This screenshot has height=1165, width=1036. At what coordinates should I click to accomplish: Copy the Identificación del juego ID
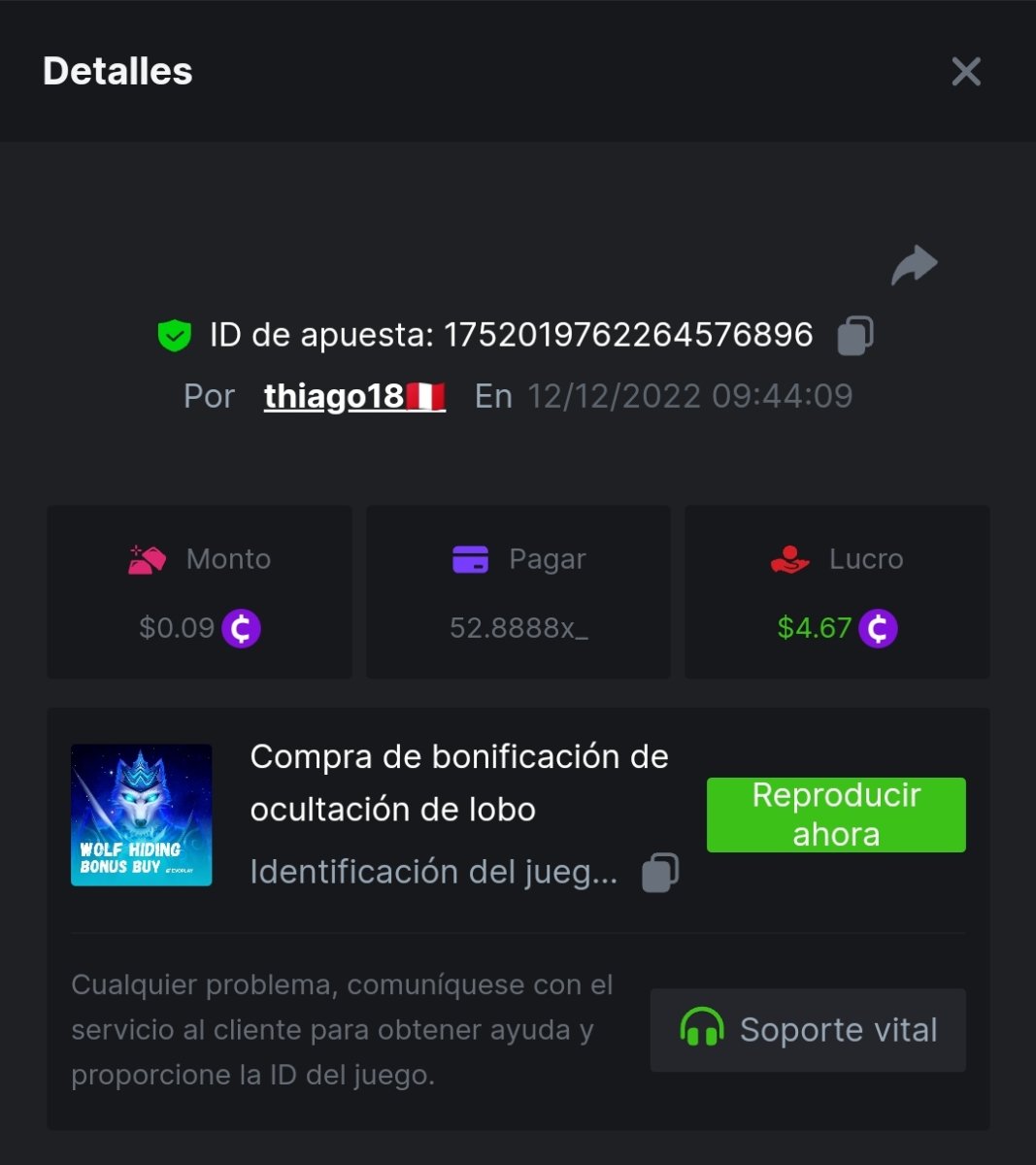point(660,873)
